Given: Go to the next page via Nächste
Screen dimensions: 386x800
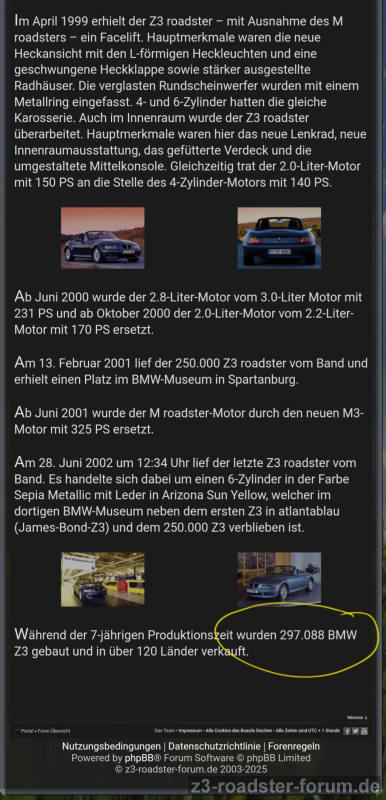Looking at the screenshot, I should coord(357,717).
